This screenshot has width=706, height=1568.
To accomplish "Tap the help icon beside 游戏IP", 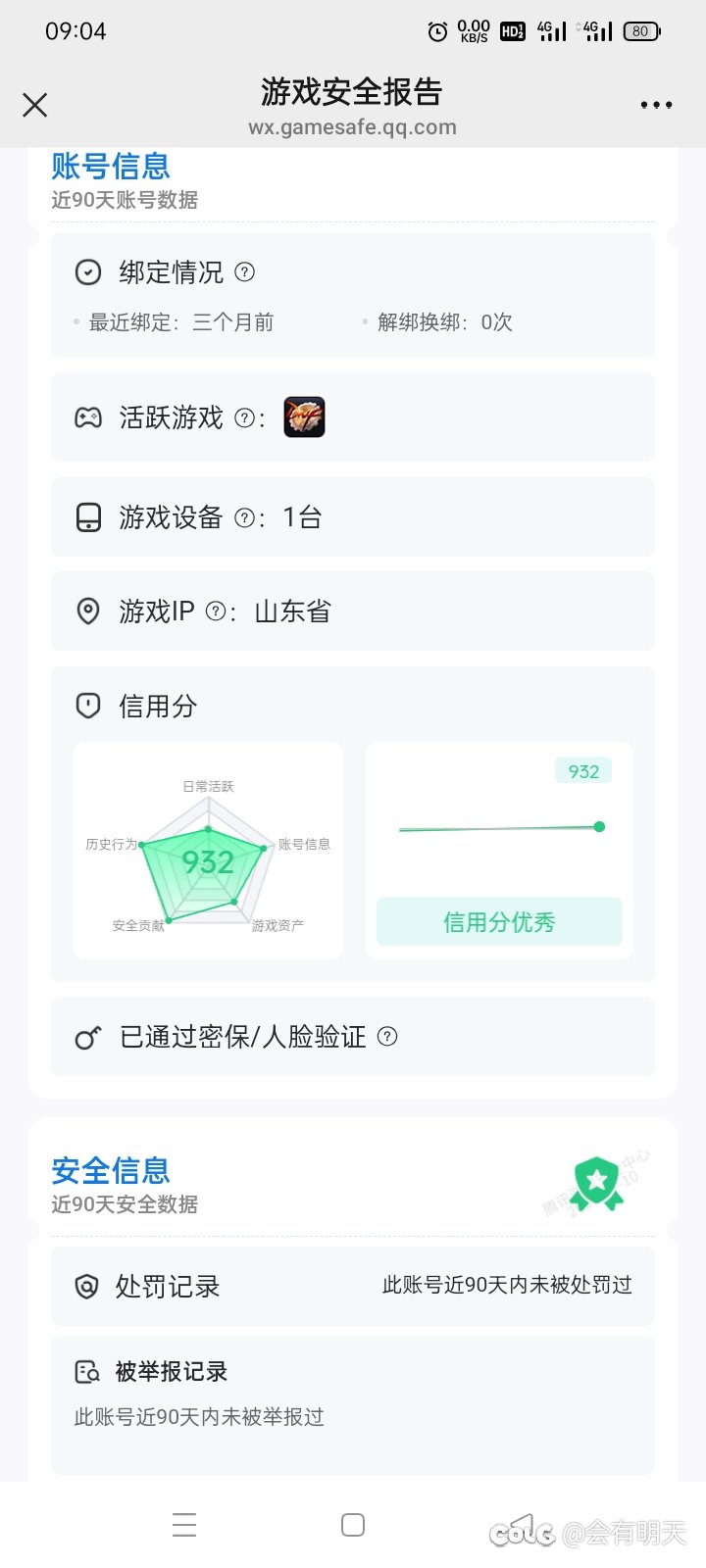I will pos(216,612).
